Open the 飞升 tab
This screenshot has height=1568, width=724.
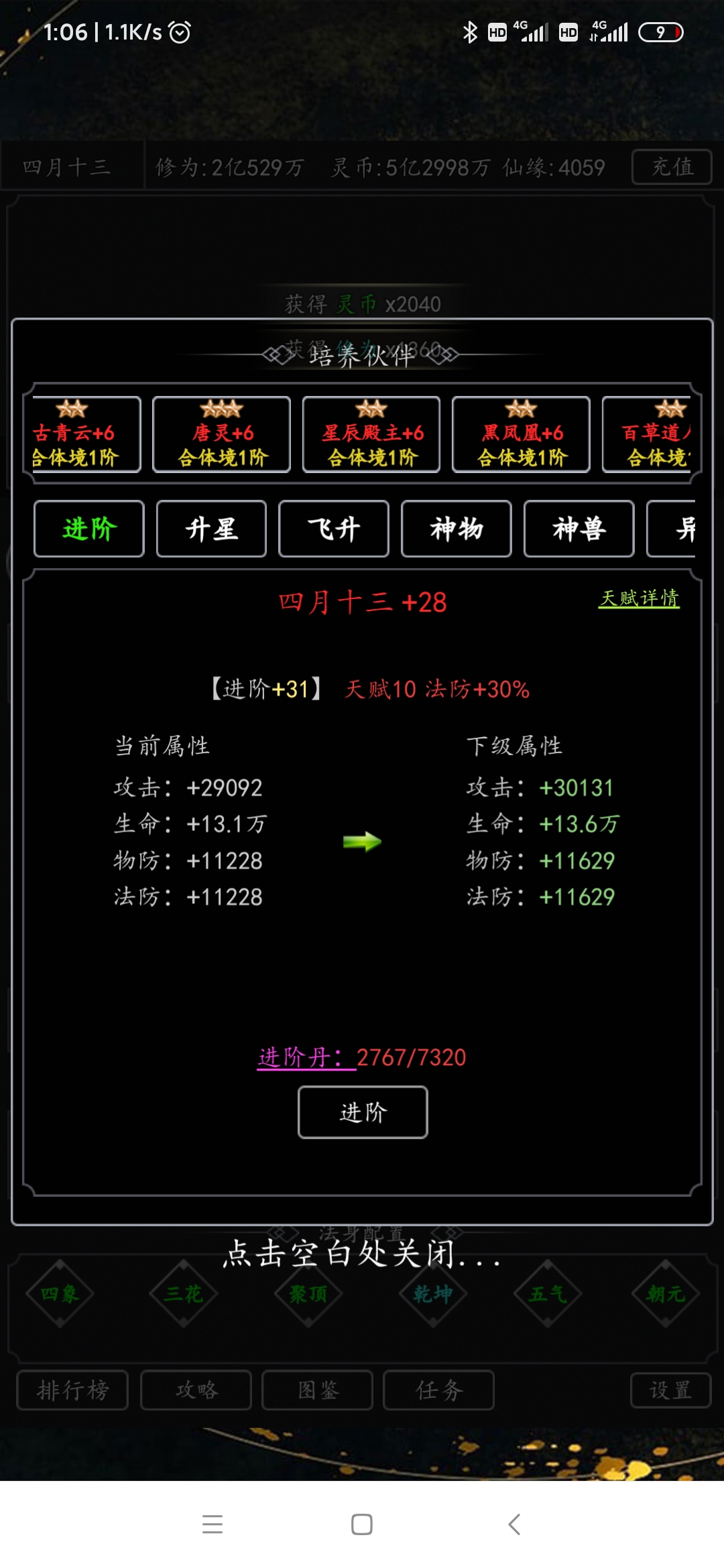point(334,529)
